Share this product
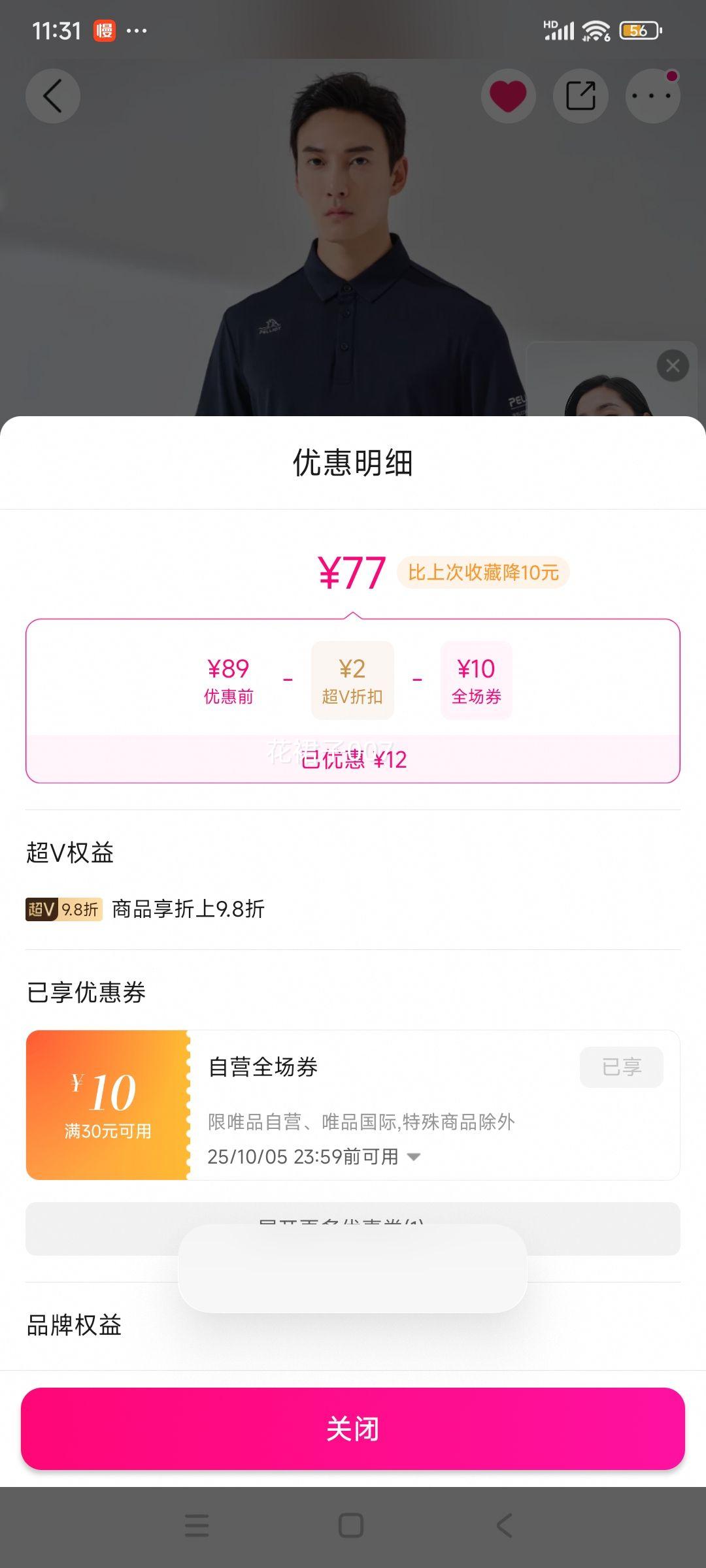Image resolution: width=706 pixels, height=1568 pixels. (x=580, y=96)
